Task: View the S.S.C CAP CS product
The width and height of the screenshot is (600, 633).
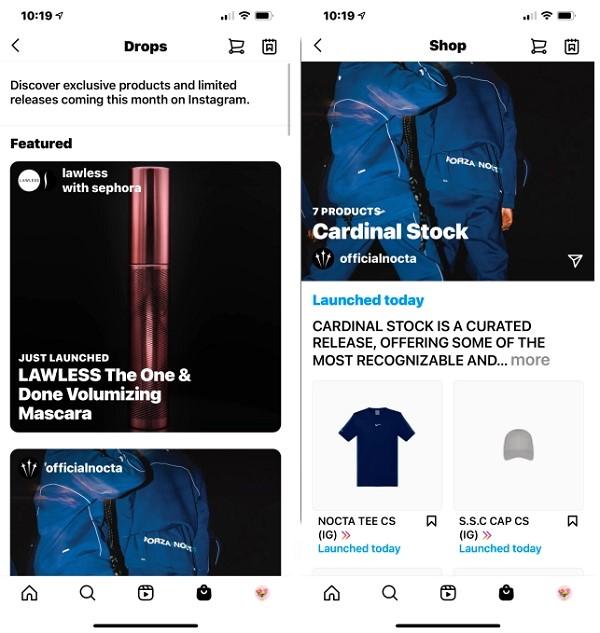Action: tap(518, 445)
